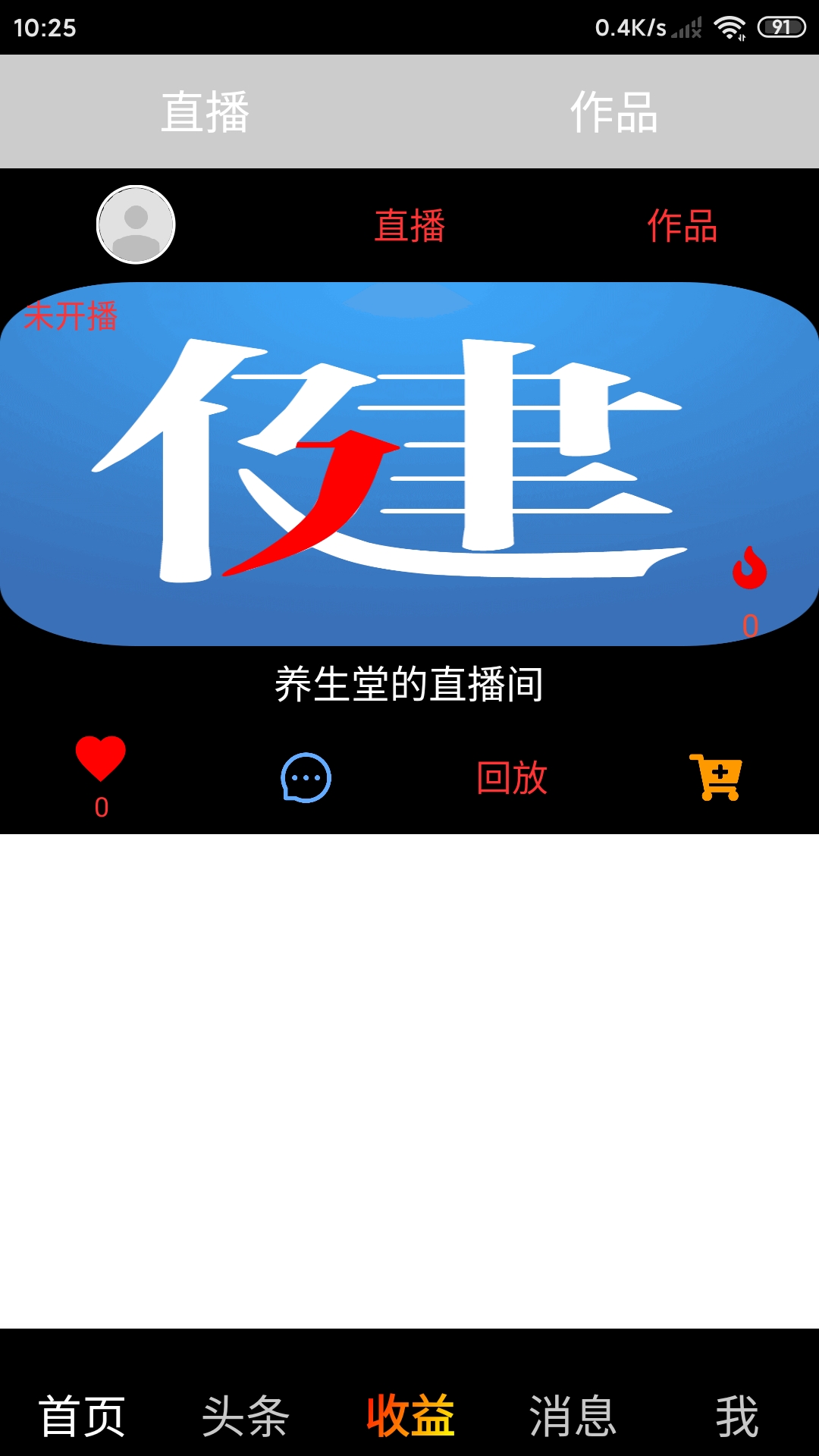View the 回放 replay
Screen dimensions: 819x1456
pos(512,777)
